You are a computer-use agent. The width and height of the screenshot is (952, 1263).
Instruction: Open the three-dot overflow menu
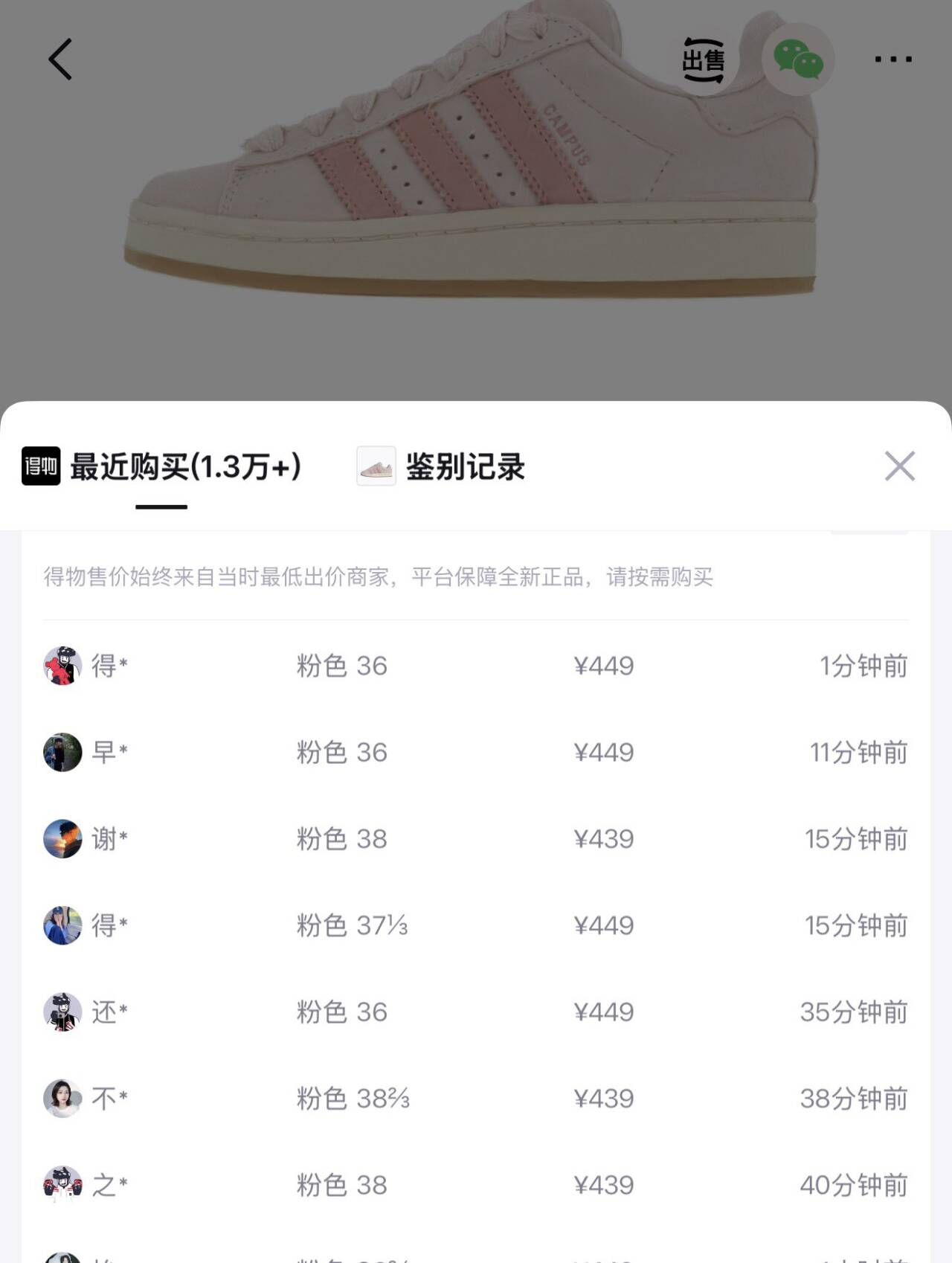tap(893, 60)
